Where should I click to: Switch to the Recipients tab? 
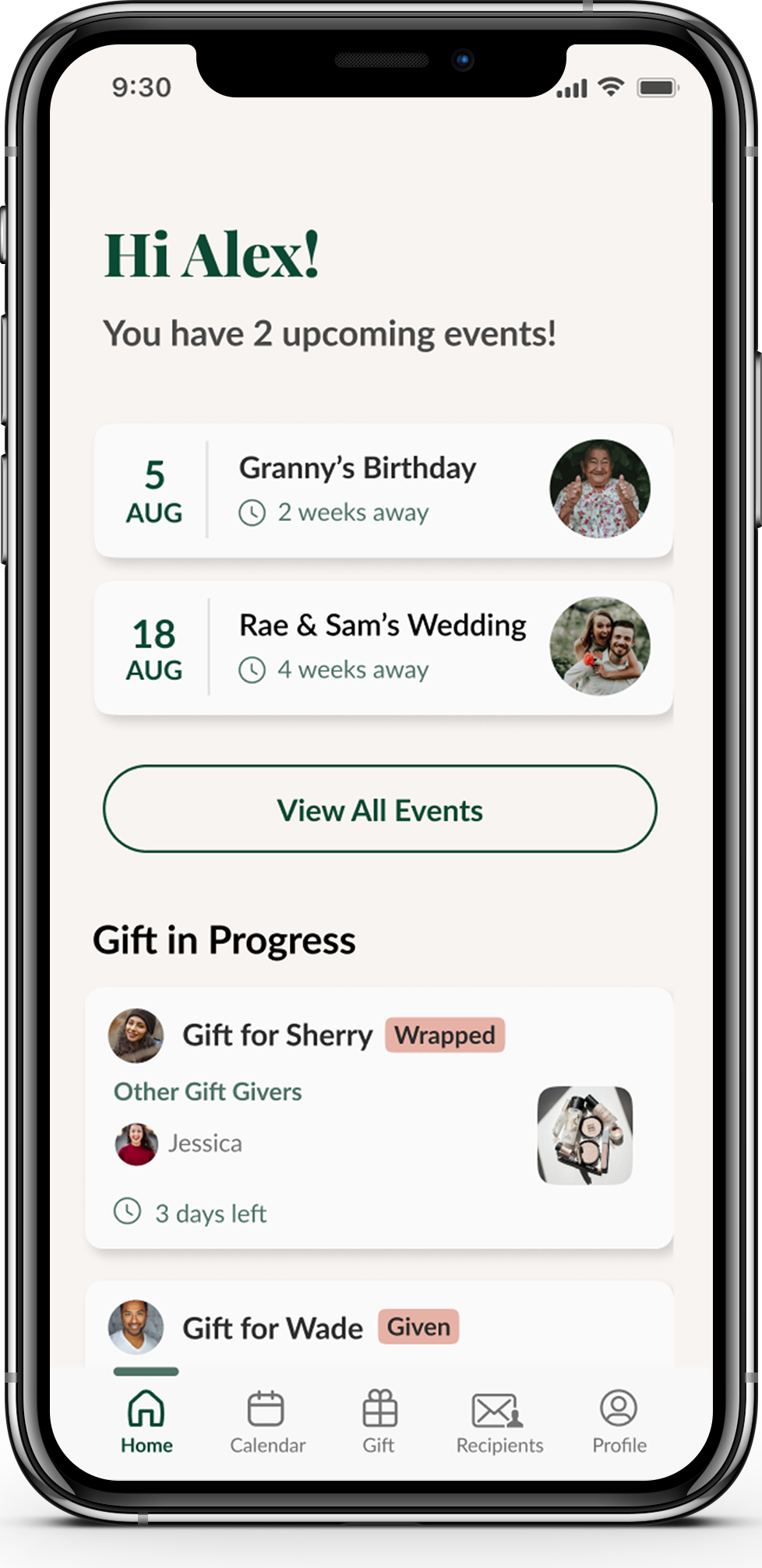tap(499, 1422)
